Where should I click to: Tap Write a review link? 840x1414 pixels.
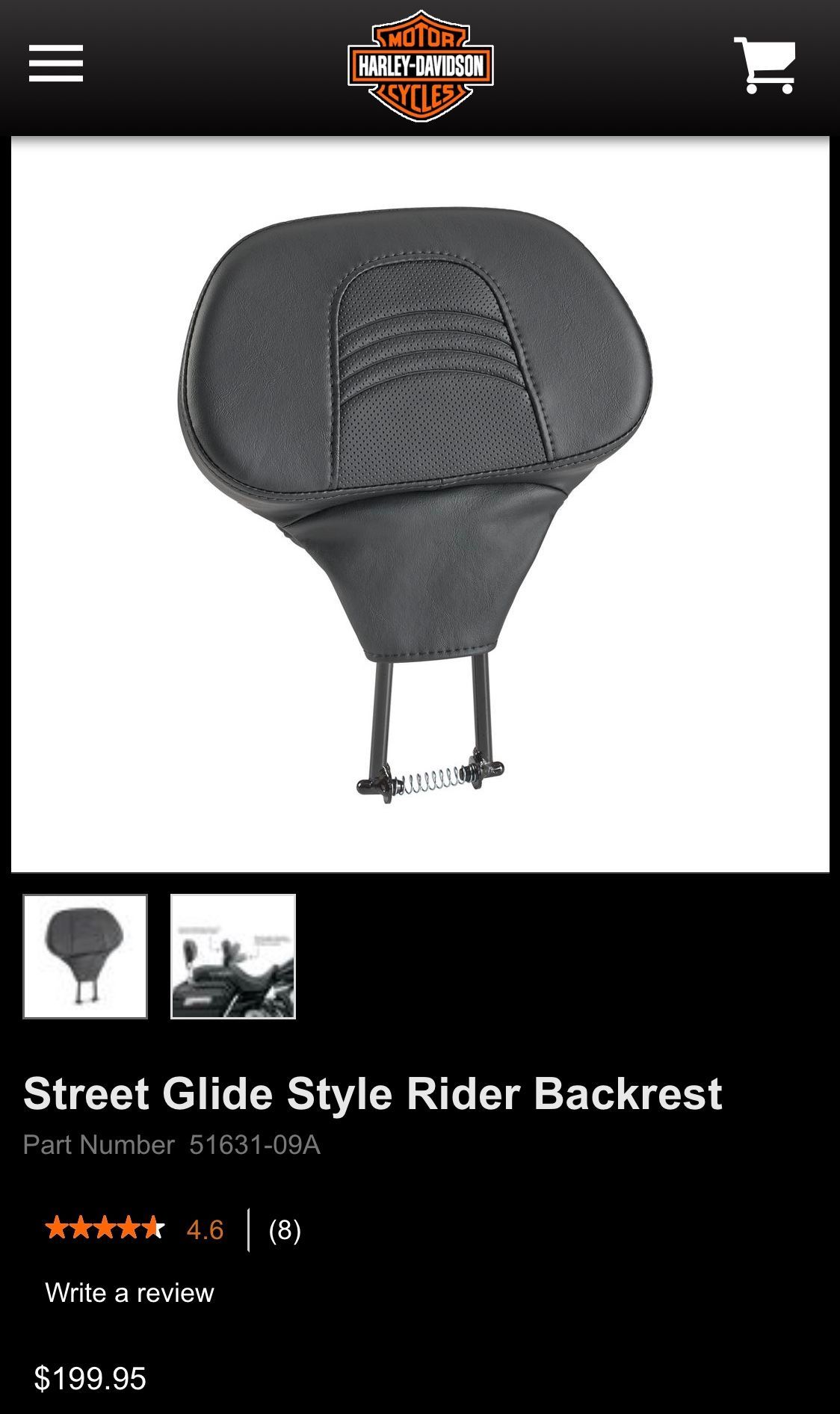[x=129, y=1293]
